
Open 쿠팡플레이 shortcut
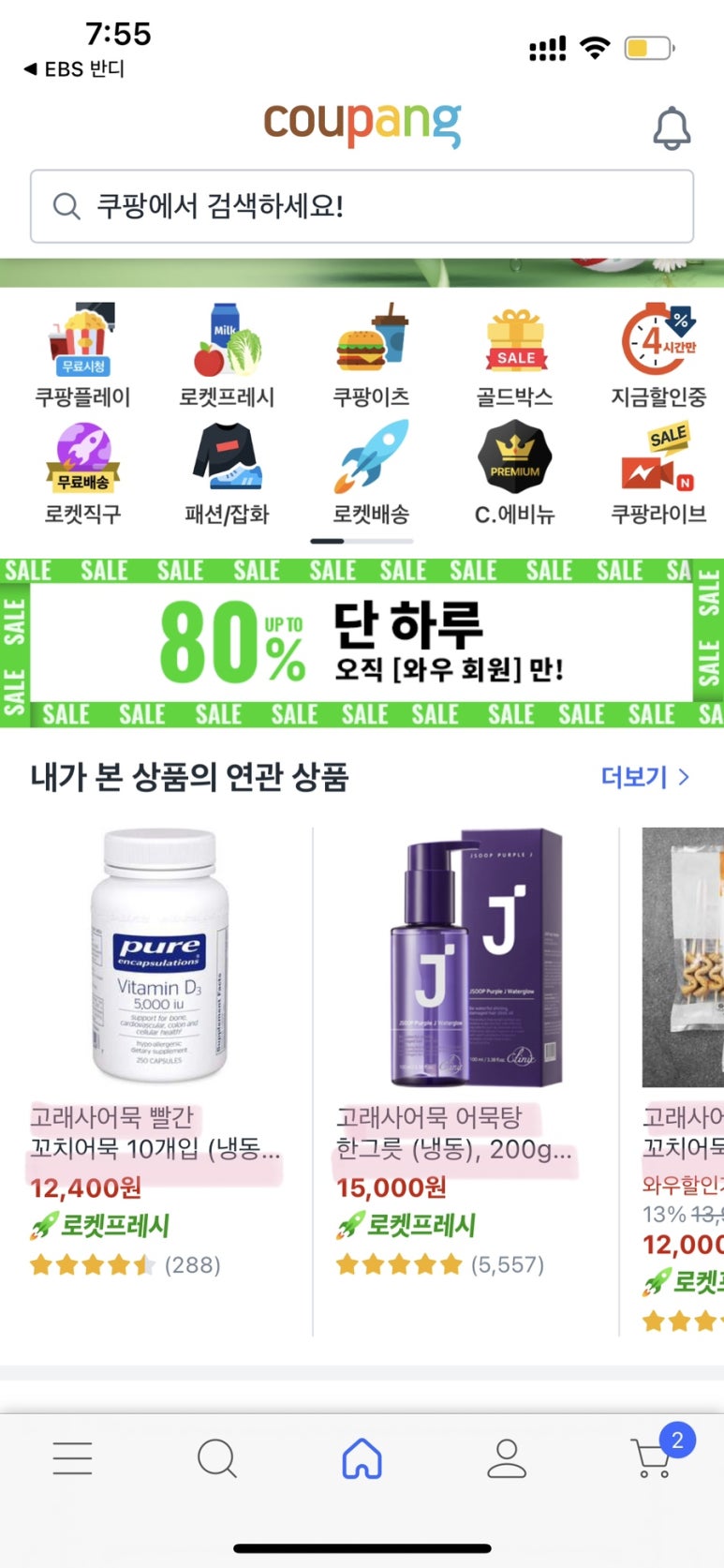(82, 355)
